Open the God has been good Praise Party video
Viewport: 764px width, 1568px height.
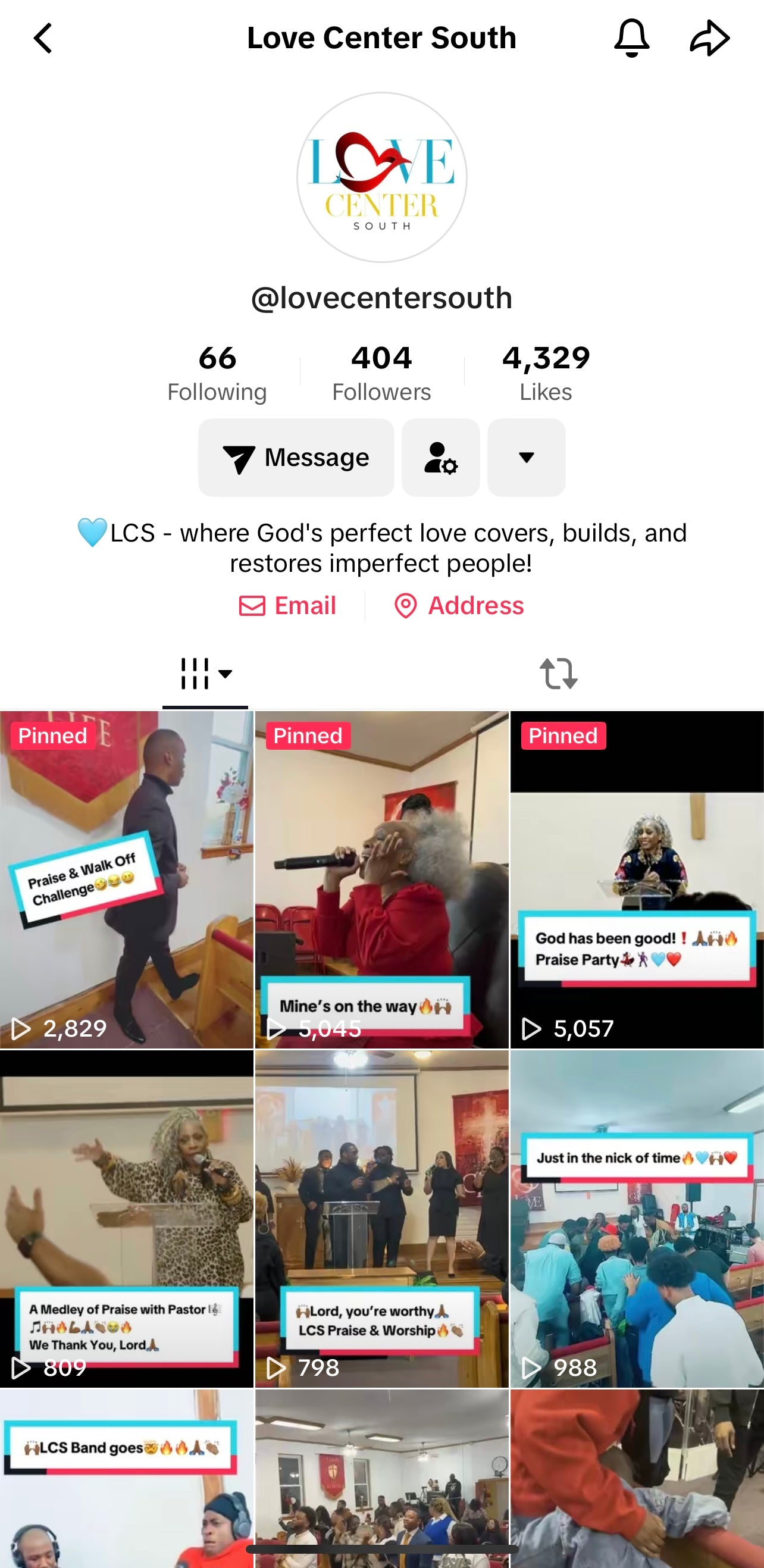click(x=637, y=880)
